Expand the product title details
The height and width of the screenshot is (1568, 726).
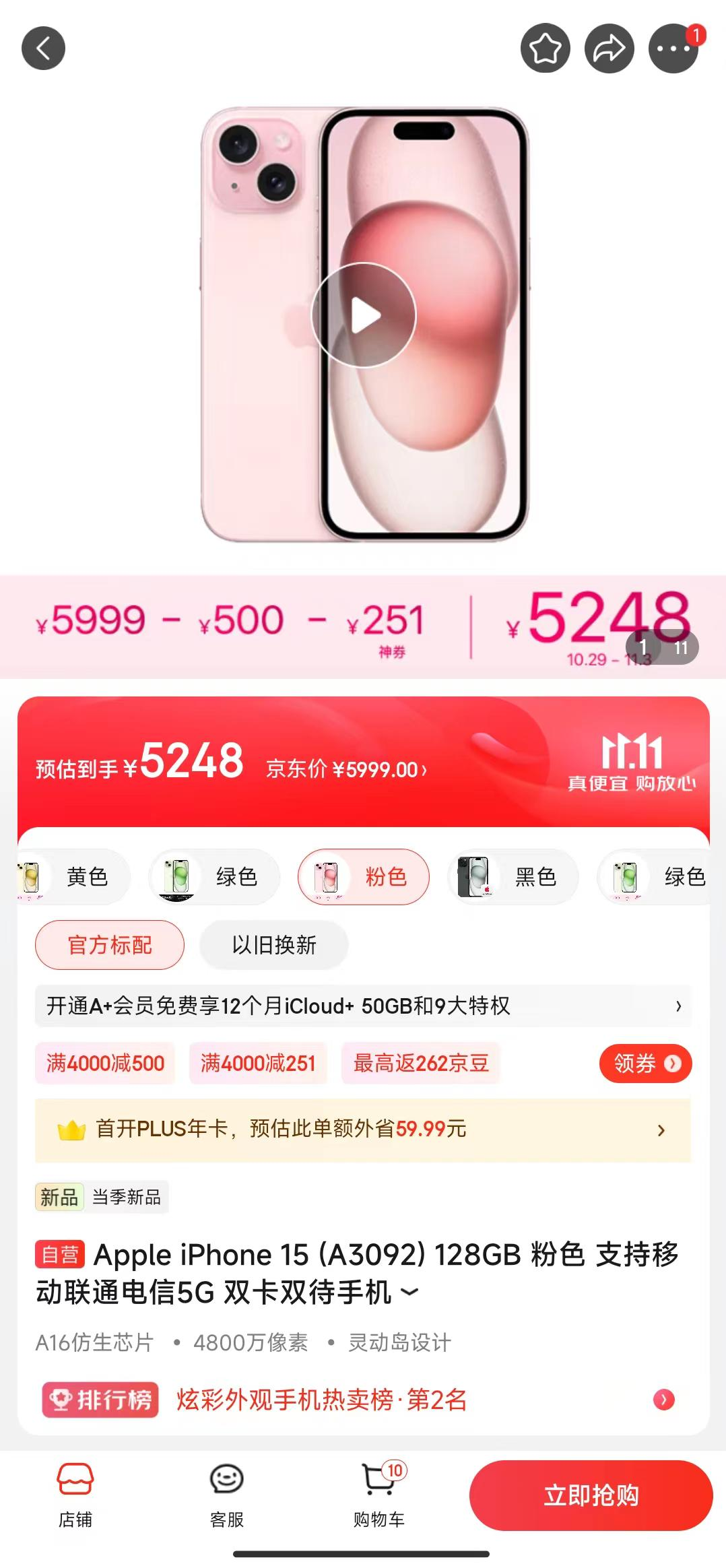point(409,1291)
